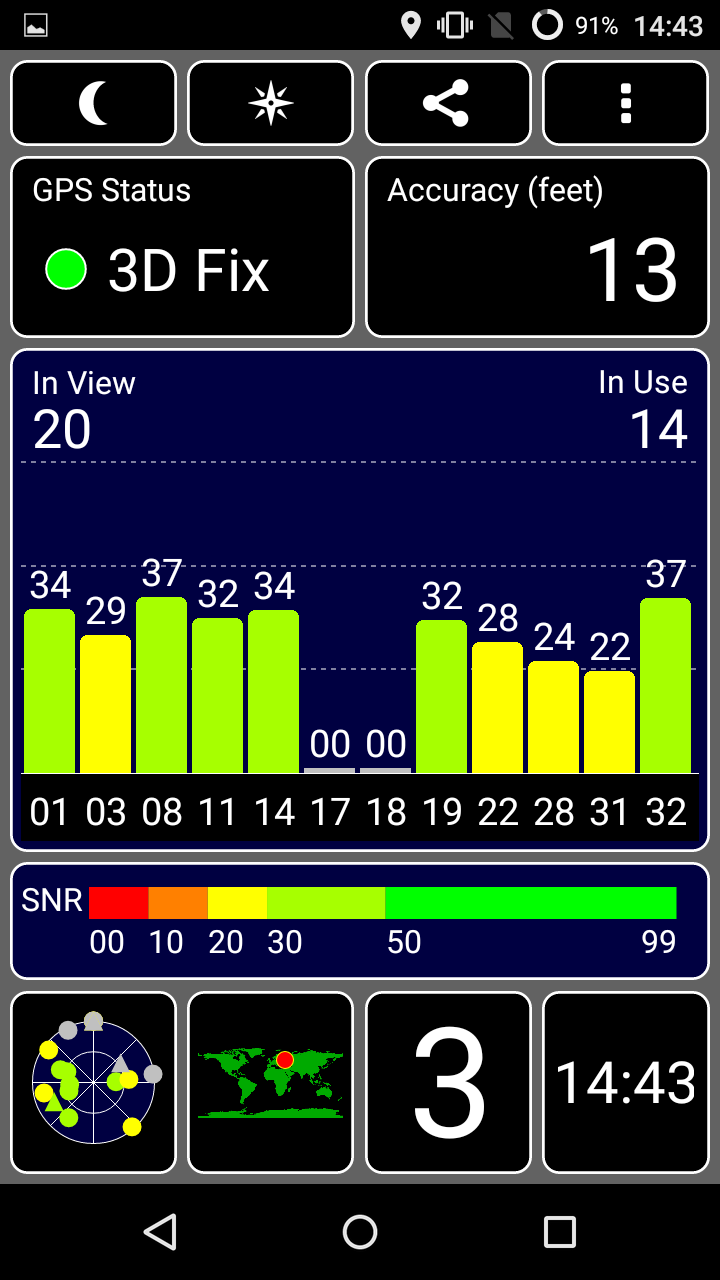This screenshot has width=720, height=1280.
Task: Tap the large number 3 tile
Action: coord(448,1082)
